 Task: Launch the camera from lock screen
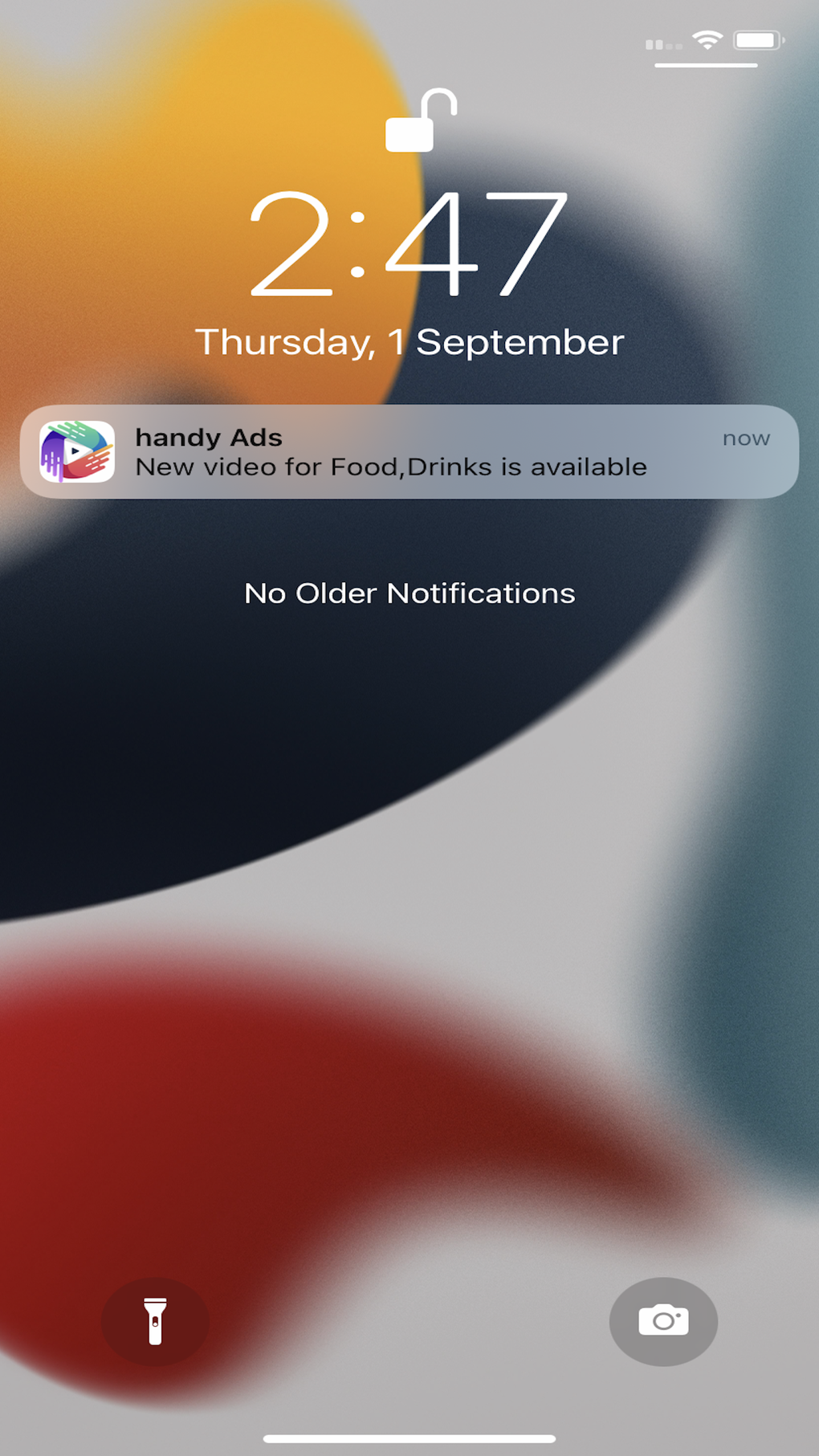pos(663,1321)
